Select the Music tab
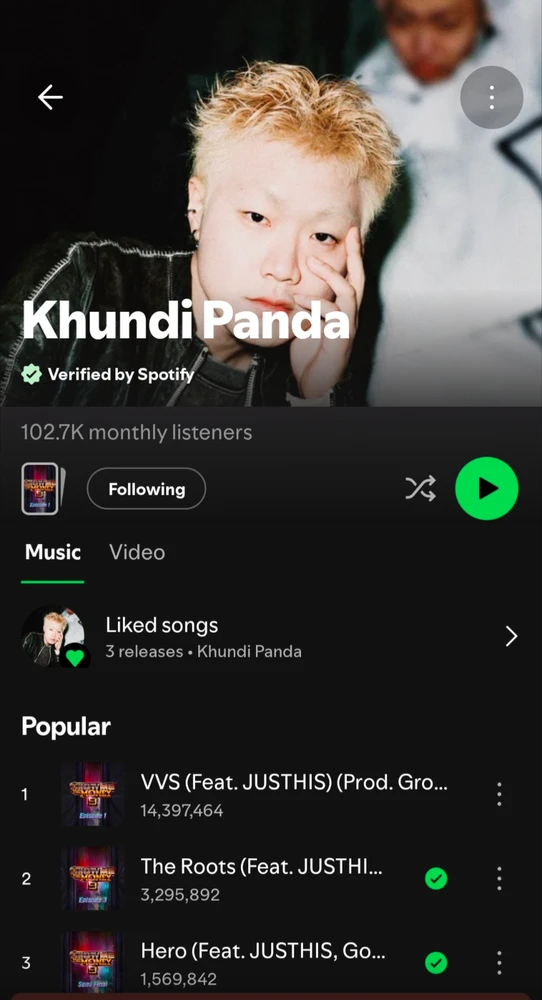 pyautogui.click(x=53, y=552)
